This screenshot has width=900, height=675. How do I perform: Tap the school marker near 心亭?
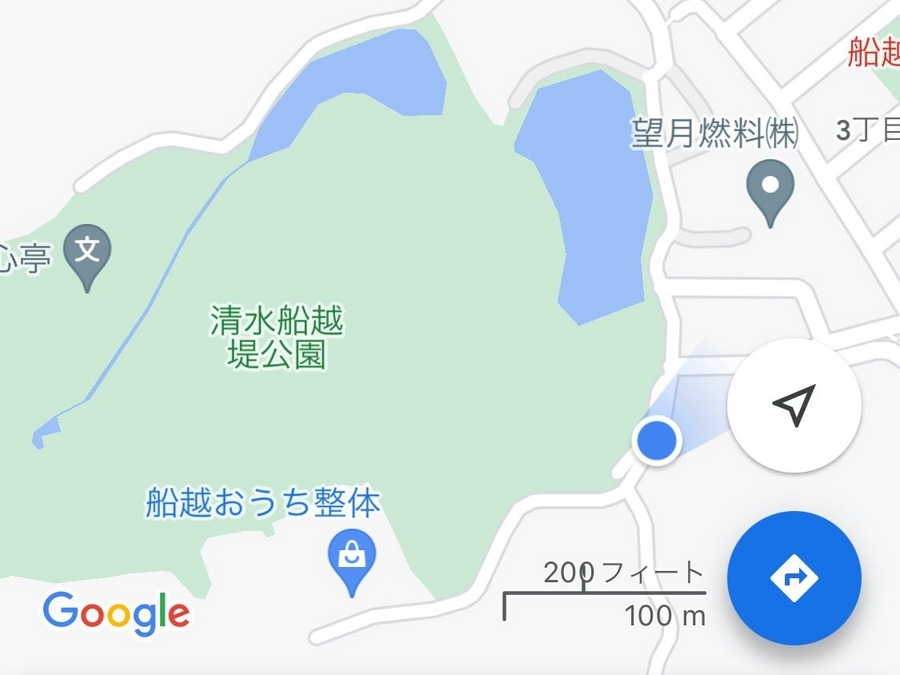[88, 250]
